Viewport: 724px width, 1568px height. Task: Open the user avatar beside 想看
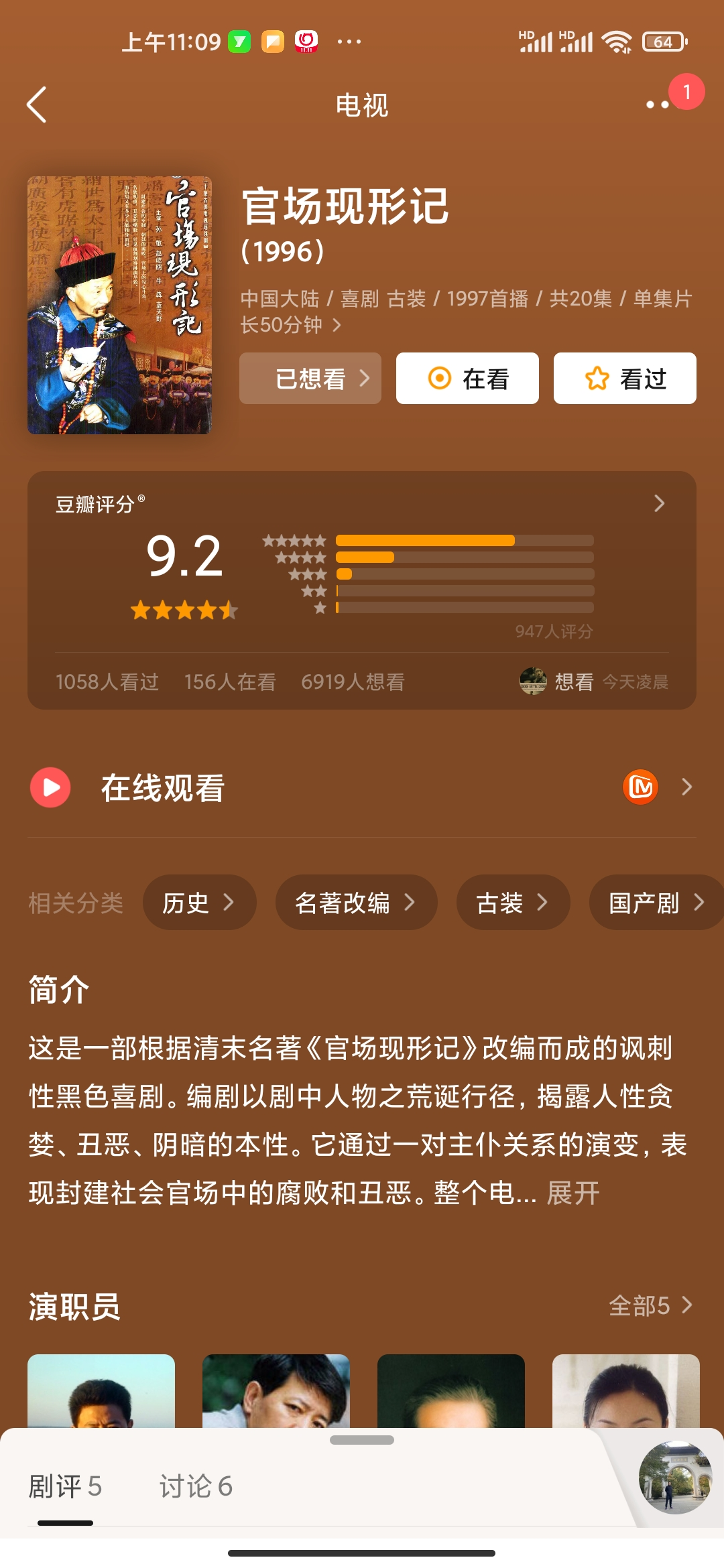(533, 681)
